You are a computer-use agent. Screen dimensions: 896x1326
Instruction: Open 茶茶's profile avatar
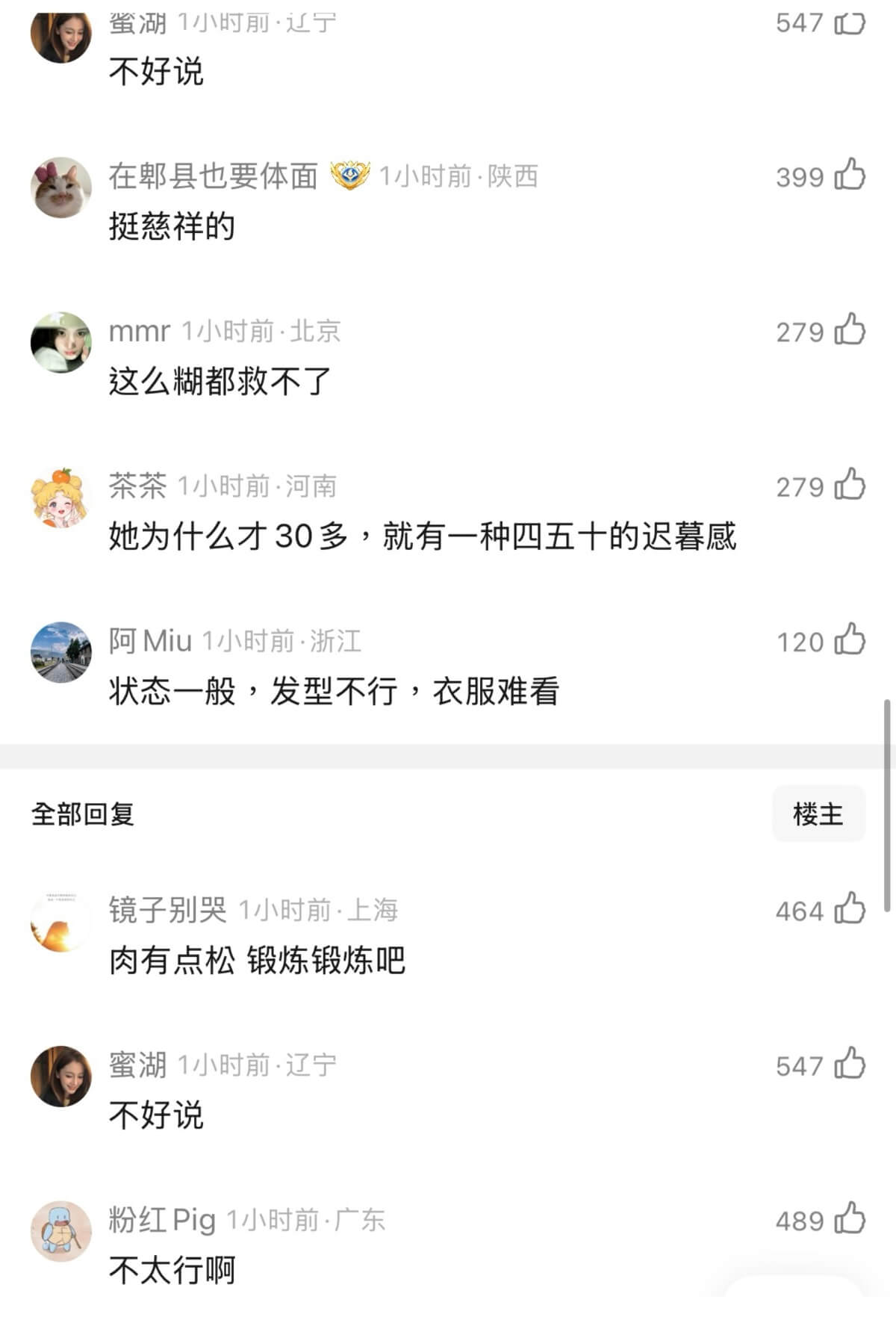[x=60, y=498]
